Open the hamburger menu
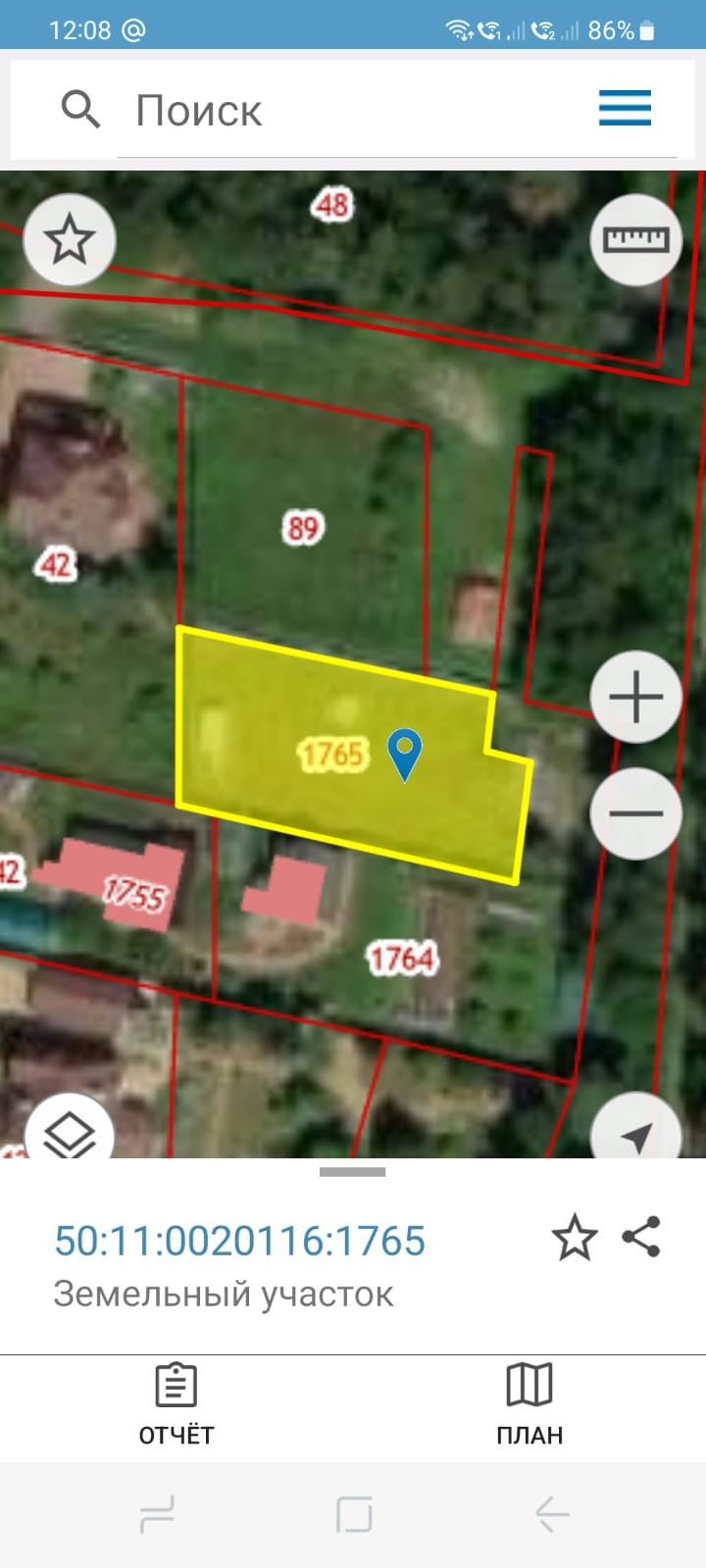Image resolution: width=706 pixels, height=1568 pixels. pyautogui.click(x=625, y=108)
